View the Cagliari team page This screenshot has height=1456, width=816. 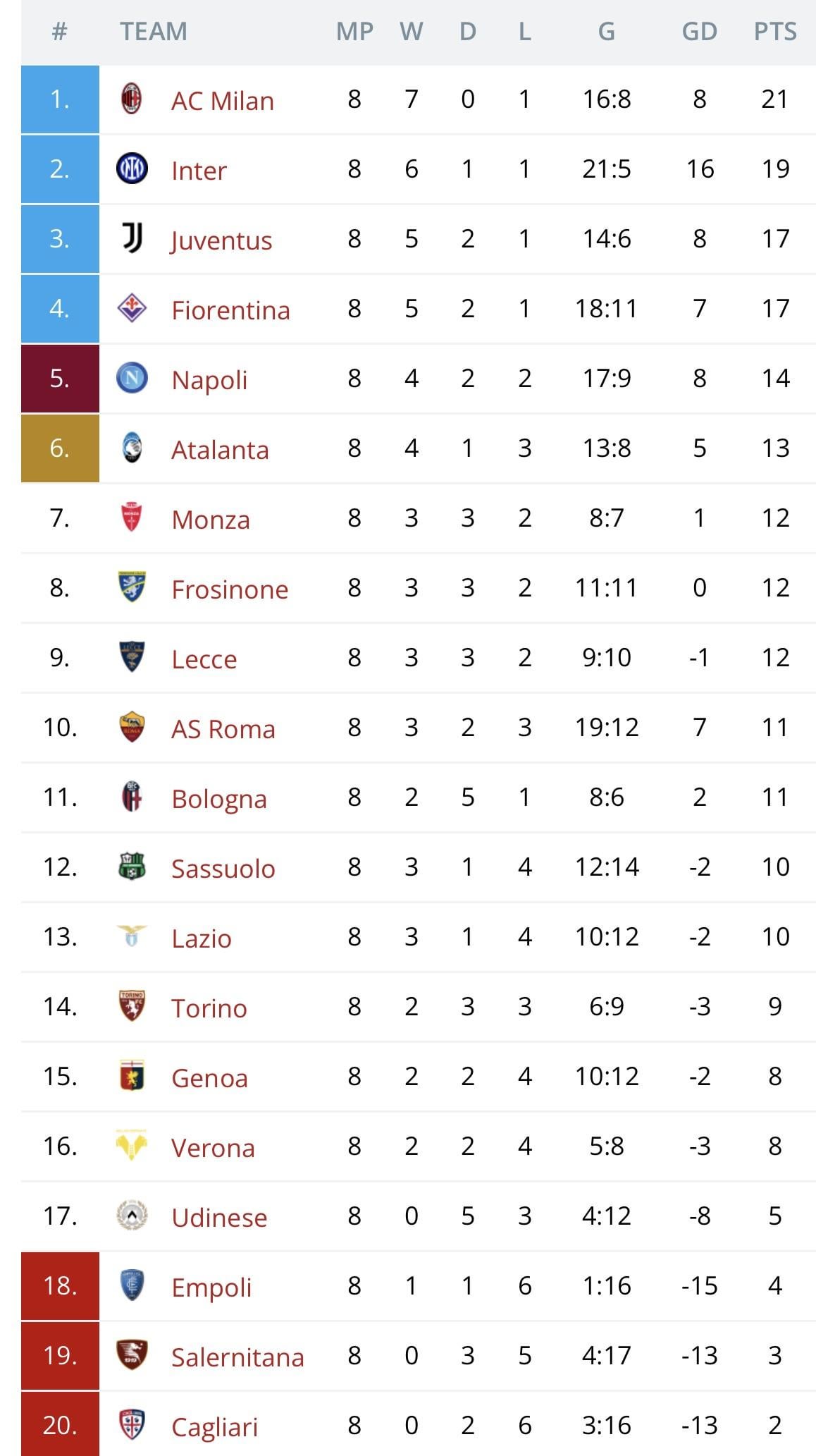pos(214,1427)
